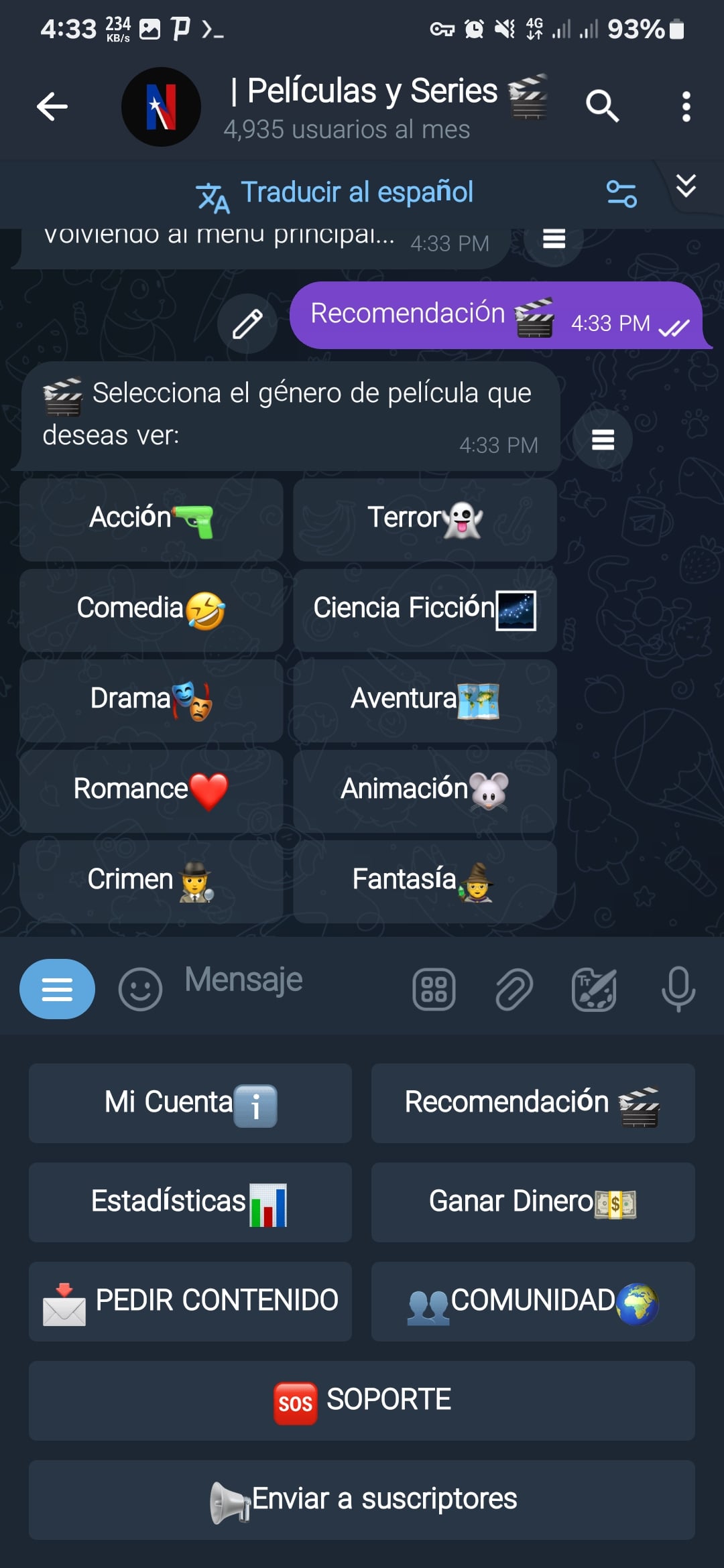Open Mi Cuenta info
Screen dimensions: 724x1568
click(x=190, y=1103)
